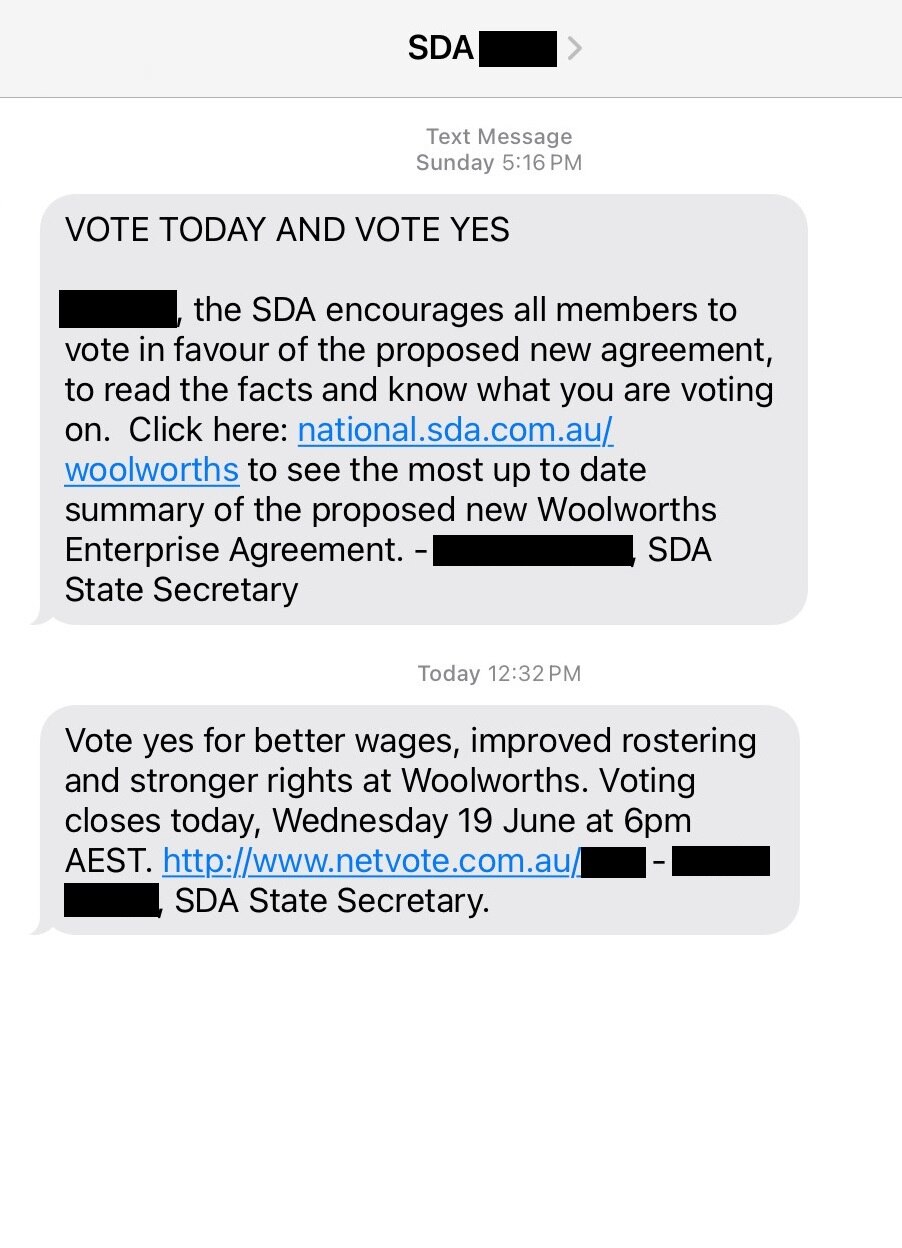Open the national.sda.com.au/woolworths link
The width and height of the screenshot is (902, 1248).
(455, 430)
